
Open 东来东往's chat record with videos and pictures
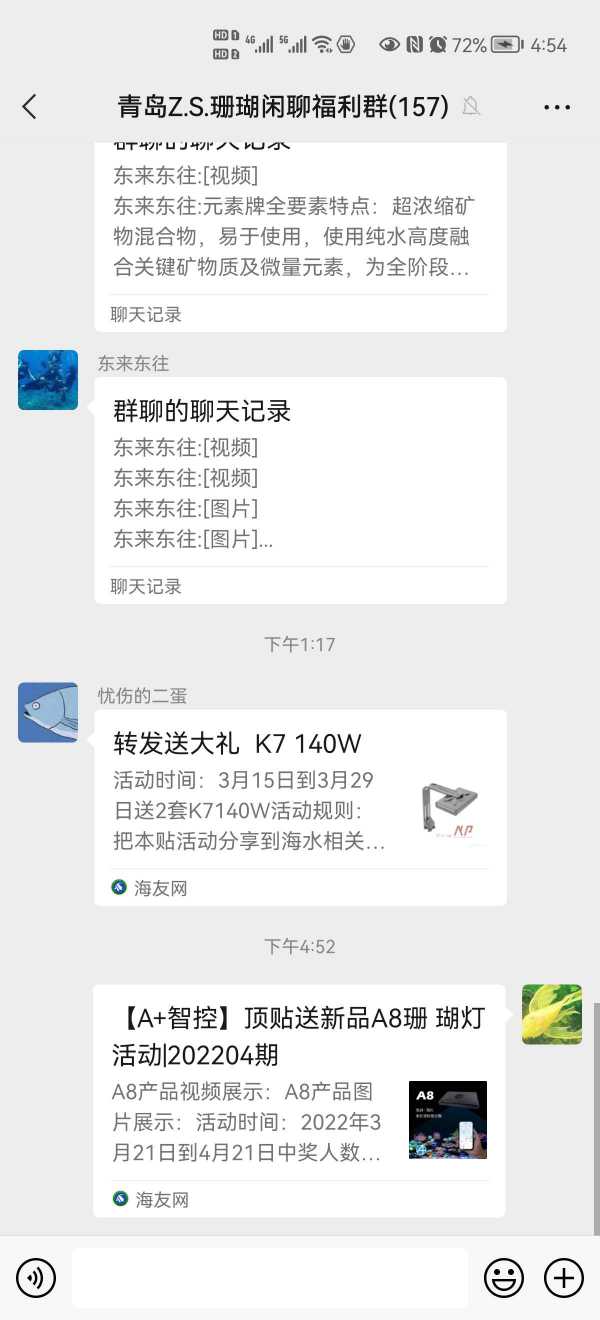coord(300,490)
